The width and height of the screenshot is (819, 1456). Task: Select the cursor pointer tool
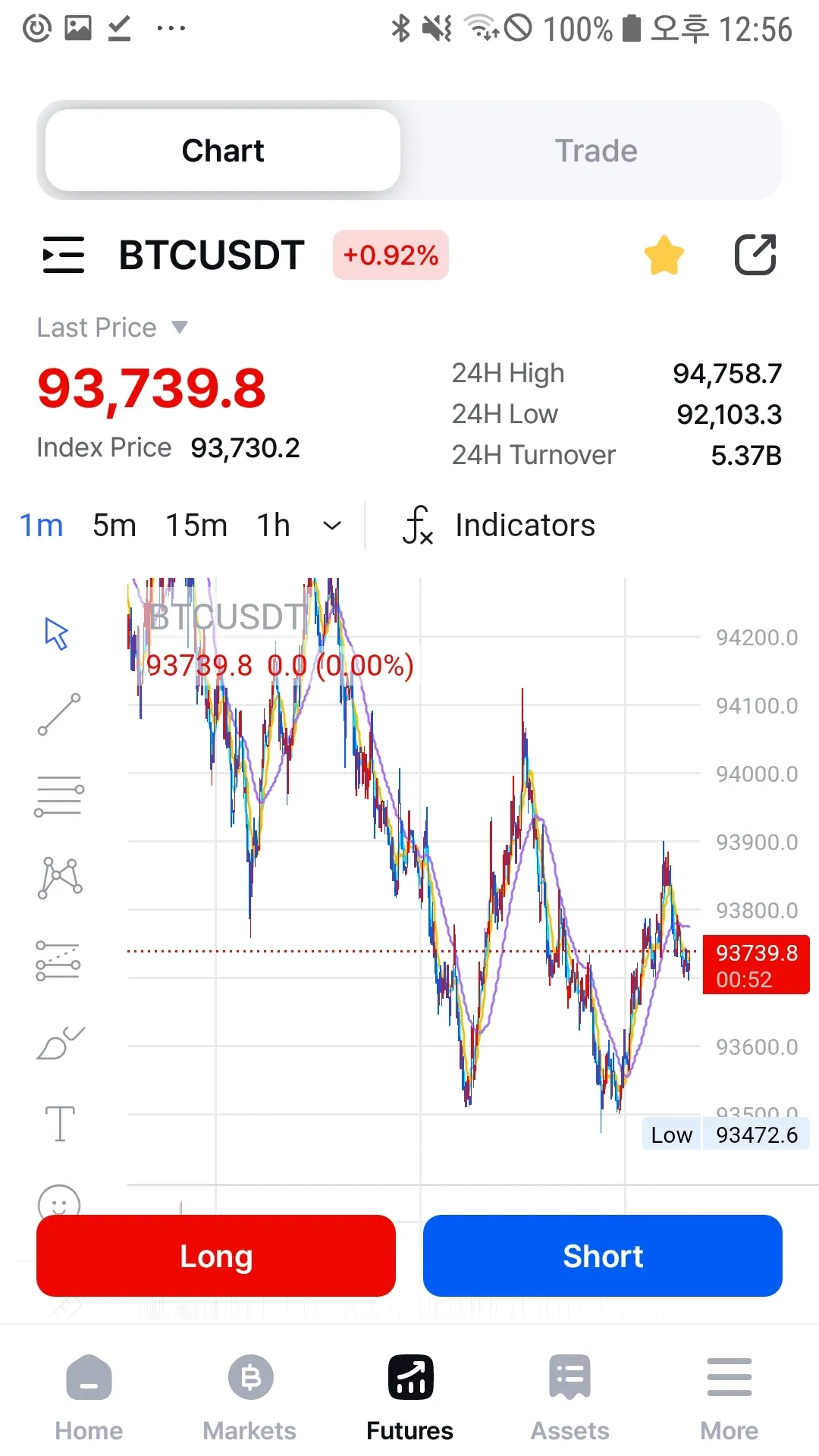click(58, 634)
